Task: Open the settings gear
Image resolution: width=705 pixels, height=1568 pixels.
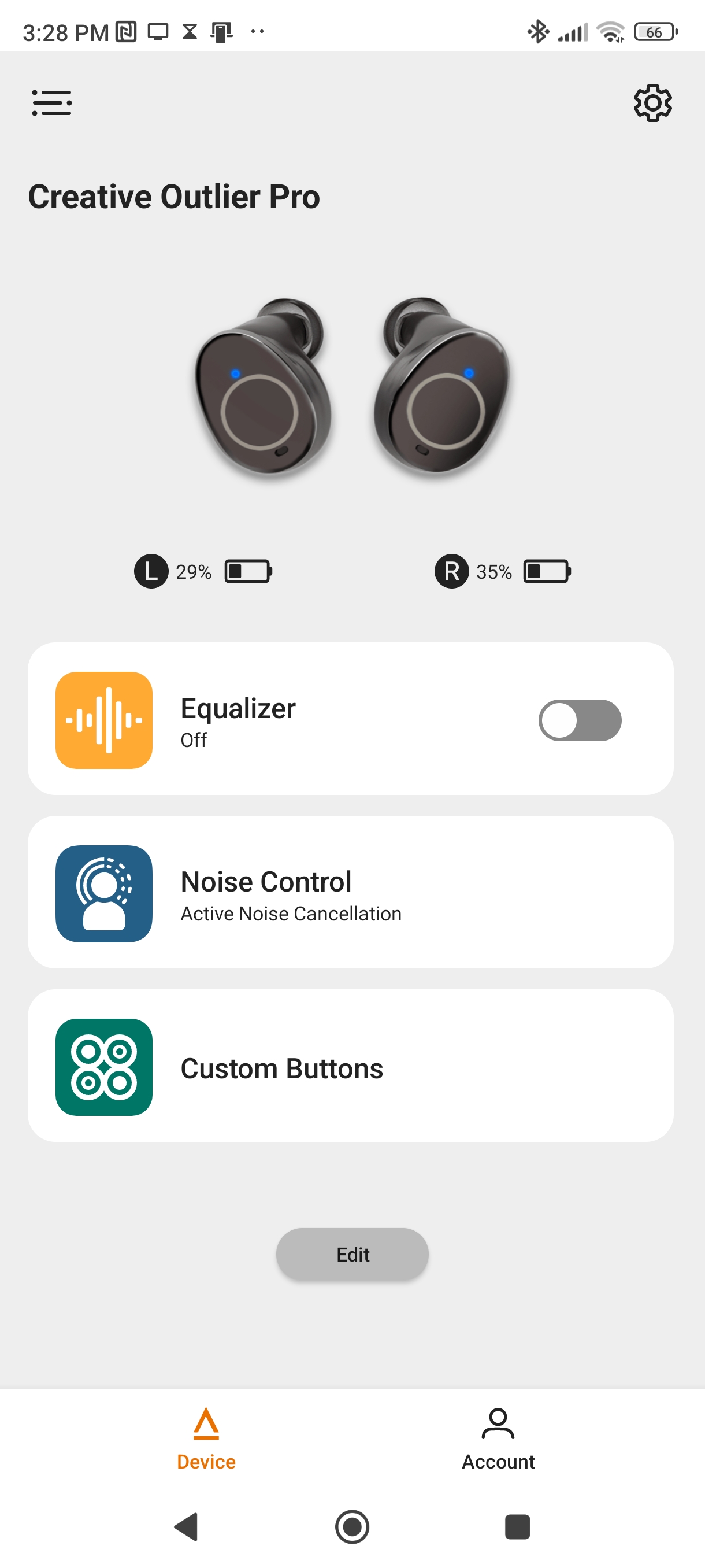Action: [x=652, y=103]
